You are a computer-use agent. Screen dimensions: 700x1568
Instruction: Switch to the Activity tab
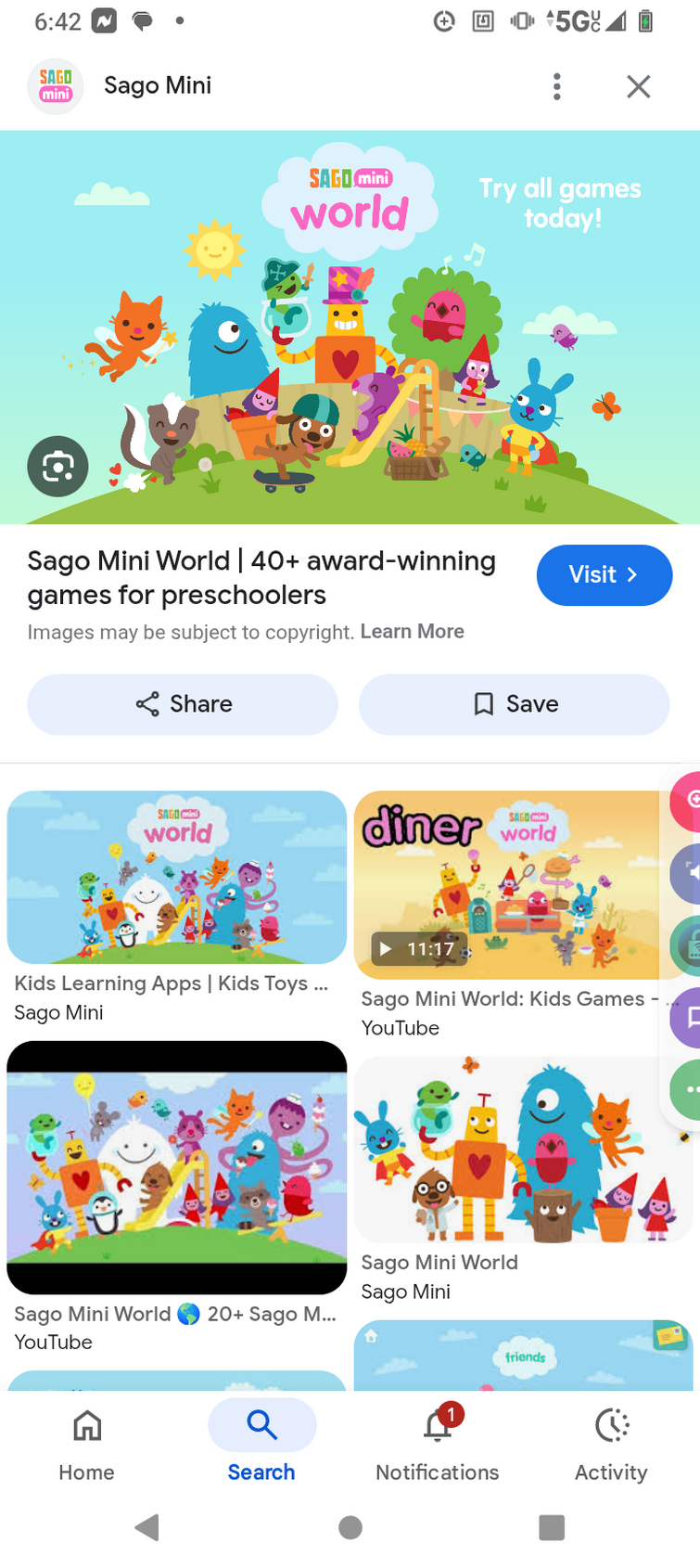pyautogui.click(x=611, y=1445)
